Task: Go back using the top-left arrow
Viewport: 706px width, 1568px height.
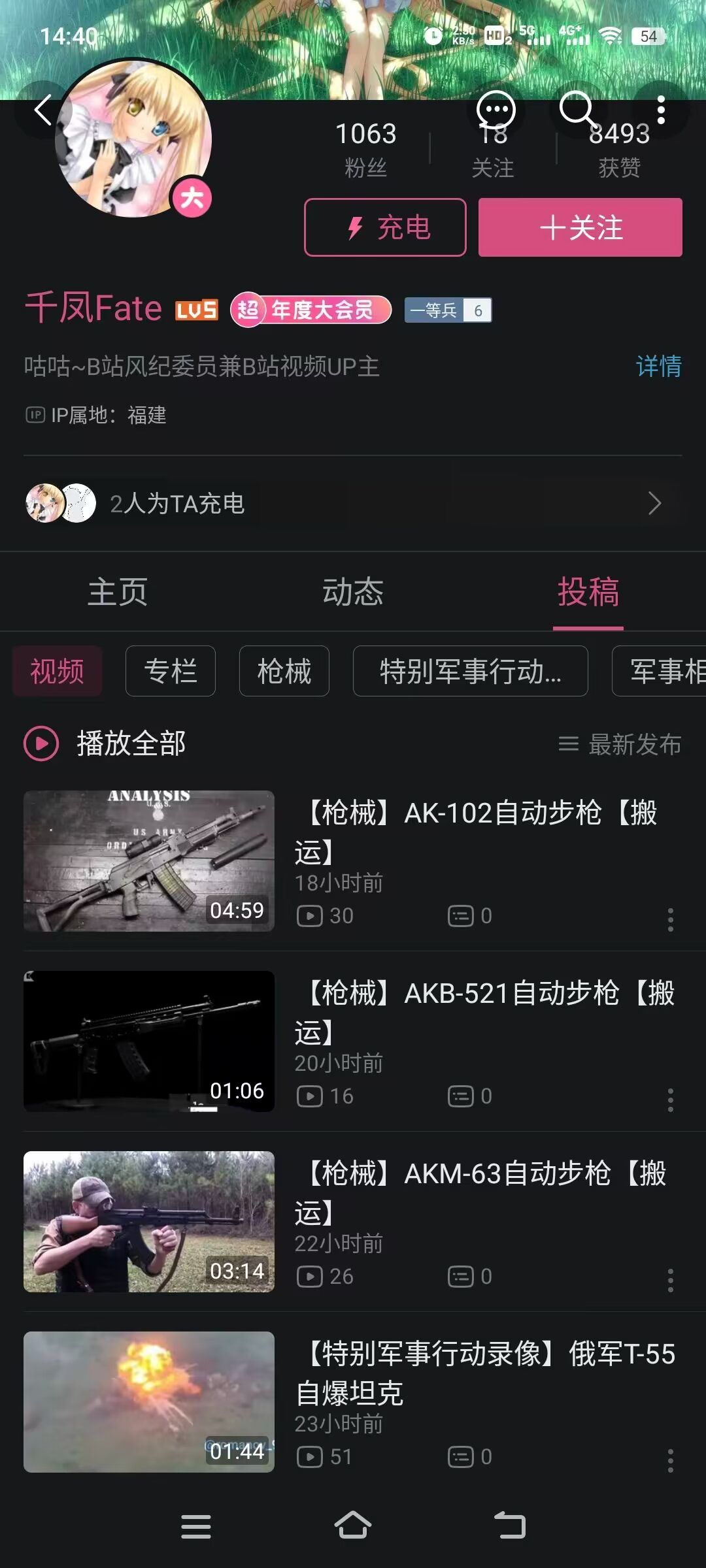Action: tap(43, 110)
